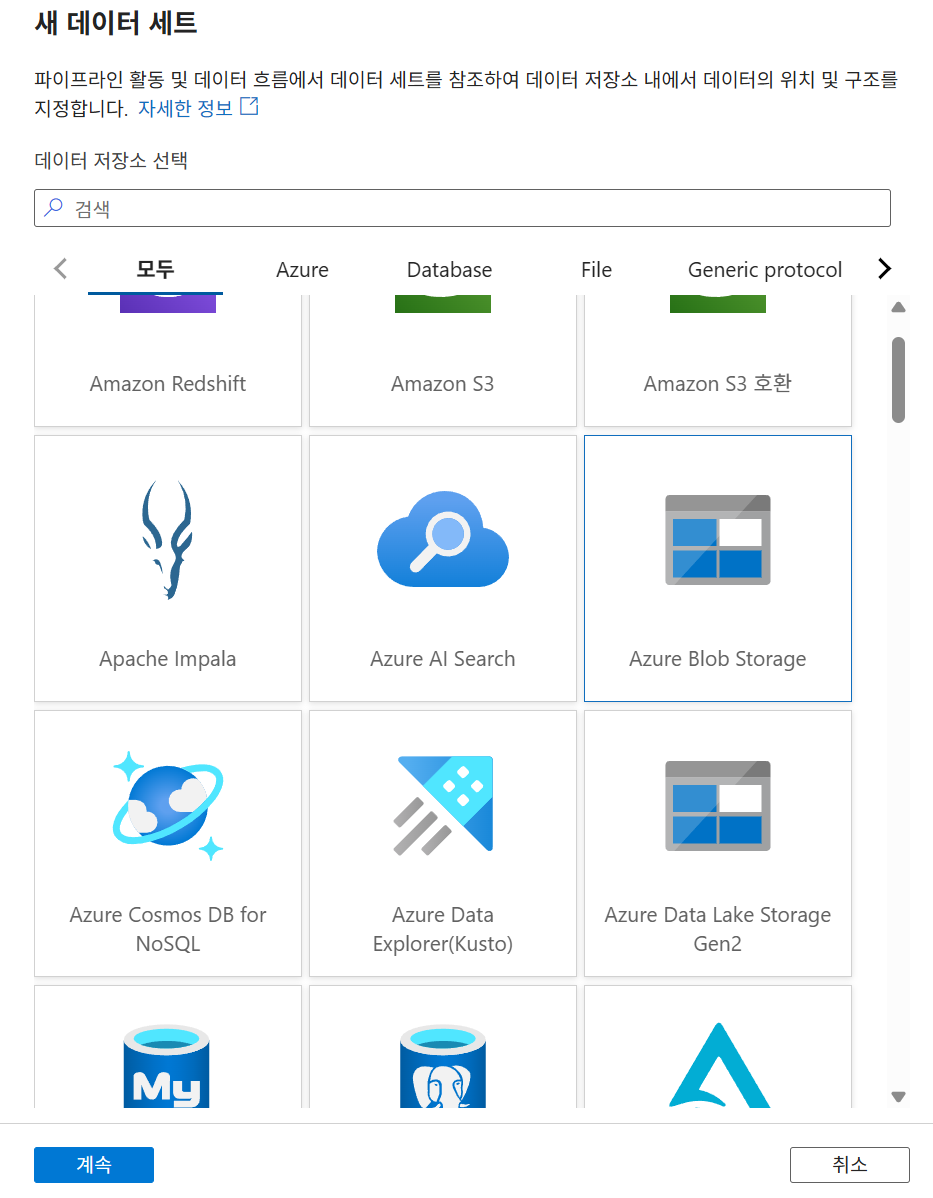Cancel with the 취소 button
This screenshot has height=1198, width=933.
[849, 1165]
